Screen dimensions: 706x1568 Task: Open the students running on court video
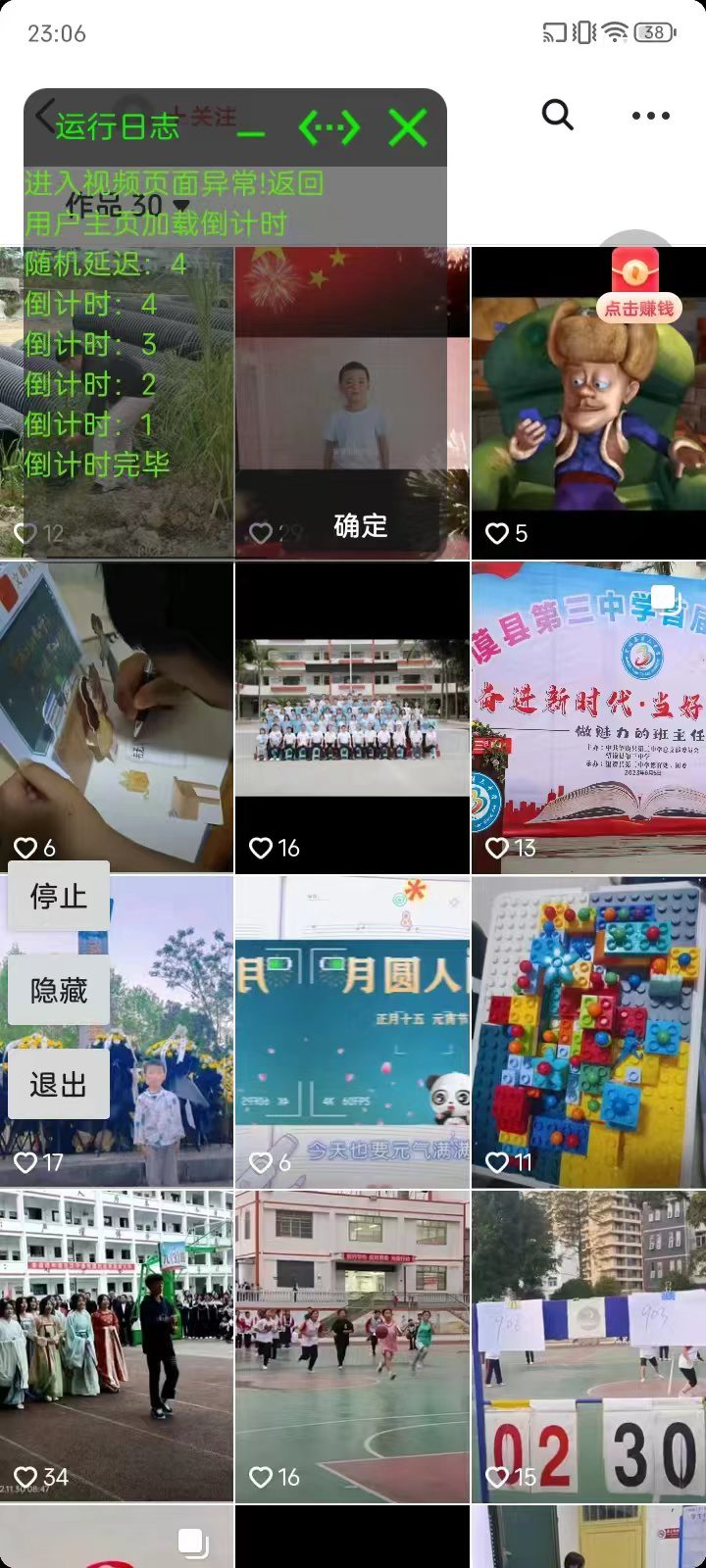pos(353,1345)
